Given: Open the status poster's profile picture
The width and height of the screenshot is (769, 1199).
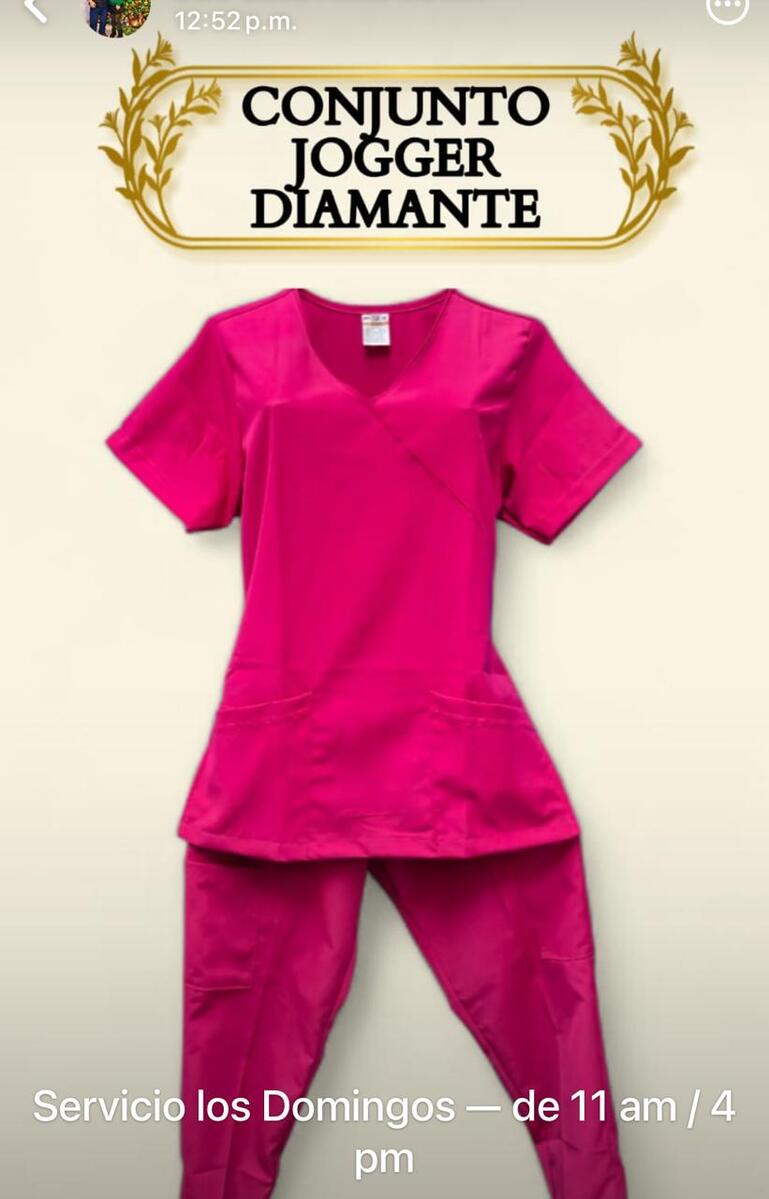Looking at the screenshot, I should click(x=116, y=14).
